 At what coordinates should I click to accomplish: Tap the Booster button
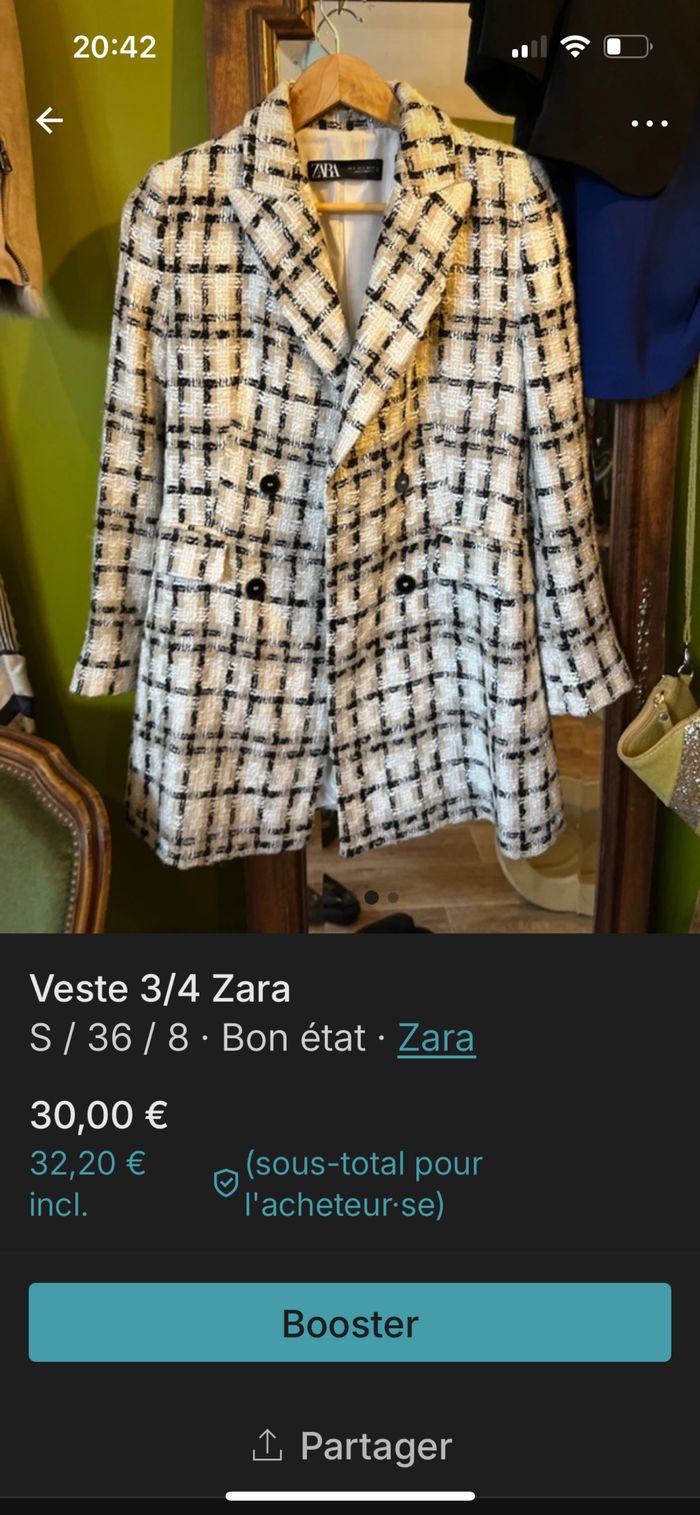[350, 1322]
